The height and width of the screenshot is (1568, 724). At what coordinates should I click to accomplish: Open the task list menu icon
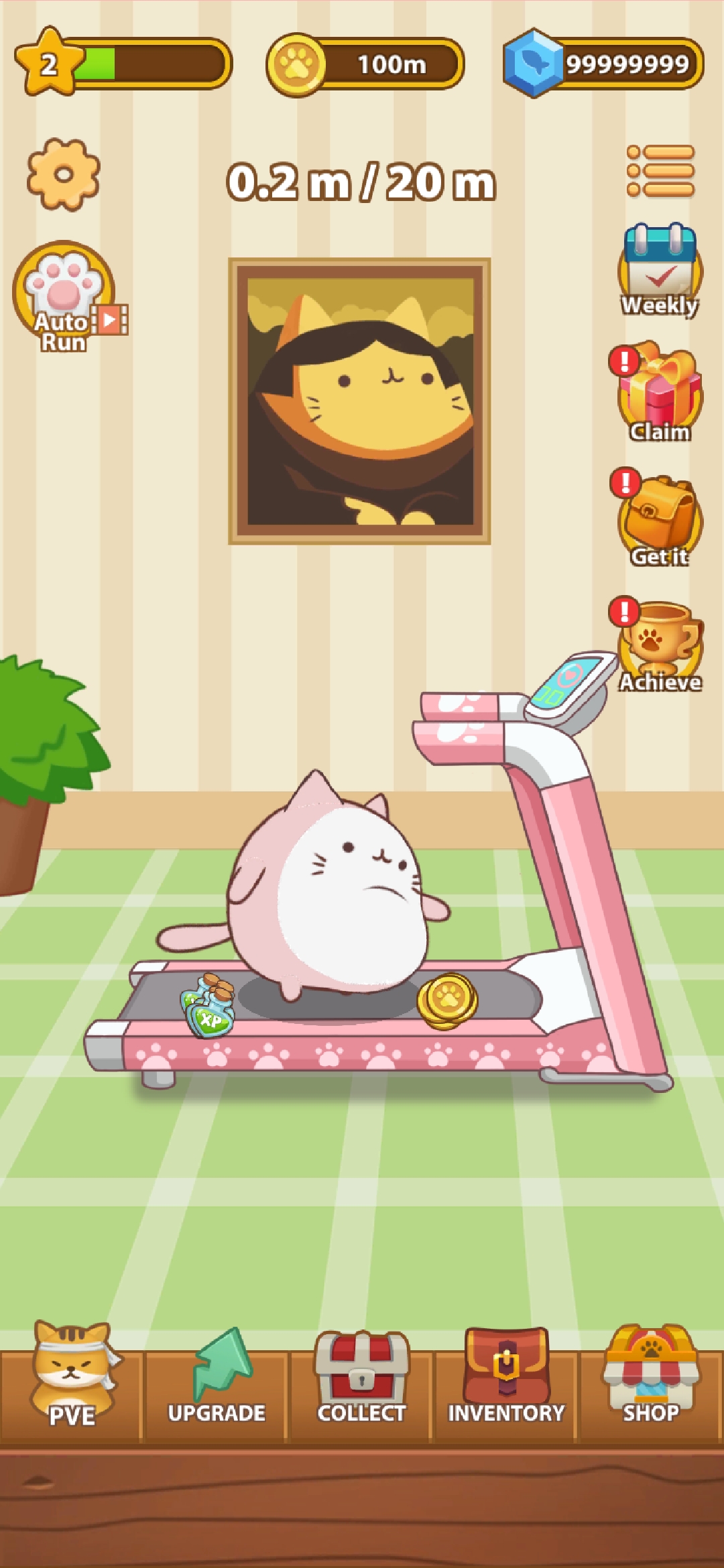tap(660, 171)
